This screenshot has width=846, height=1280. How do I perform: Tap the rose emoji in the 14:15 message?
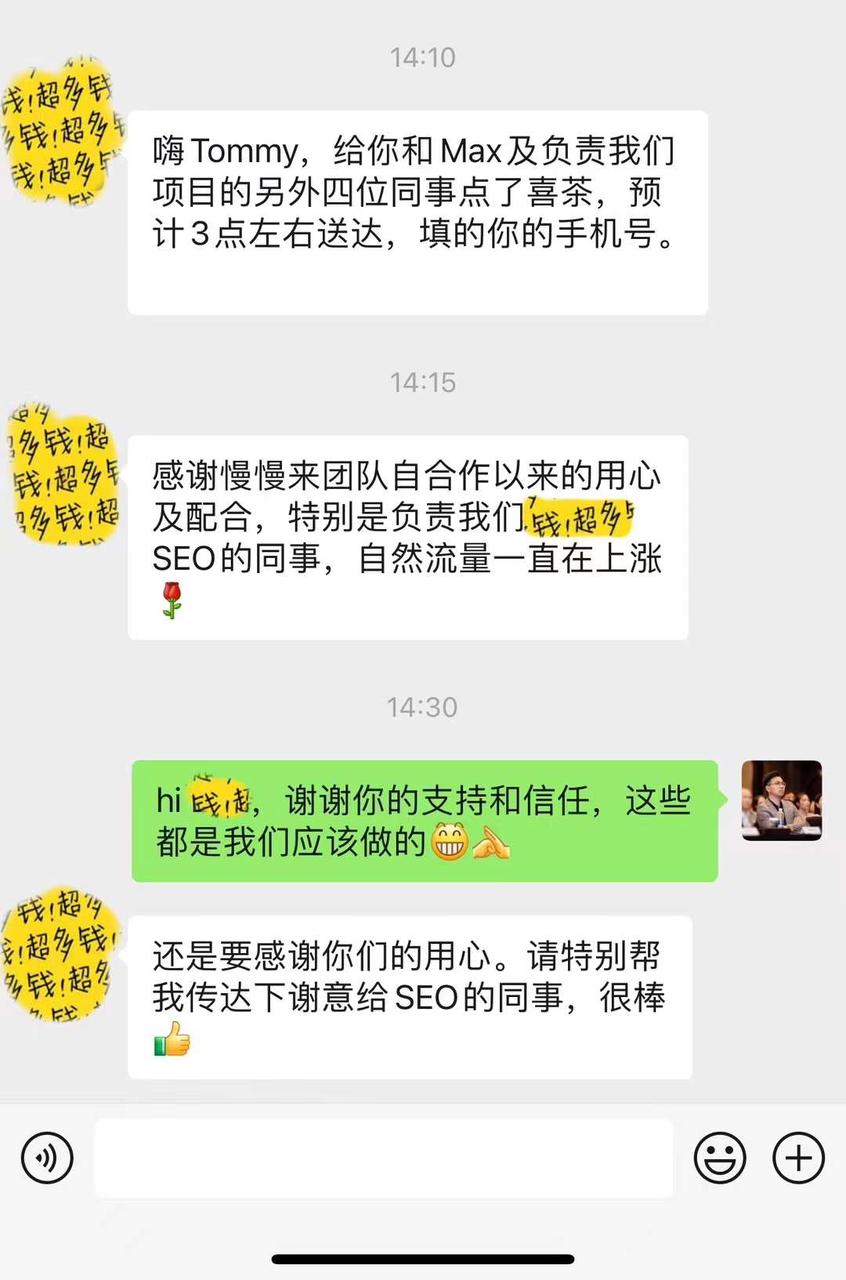click(x=170, y=600)
